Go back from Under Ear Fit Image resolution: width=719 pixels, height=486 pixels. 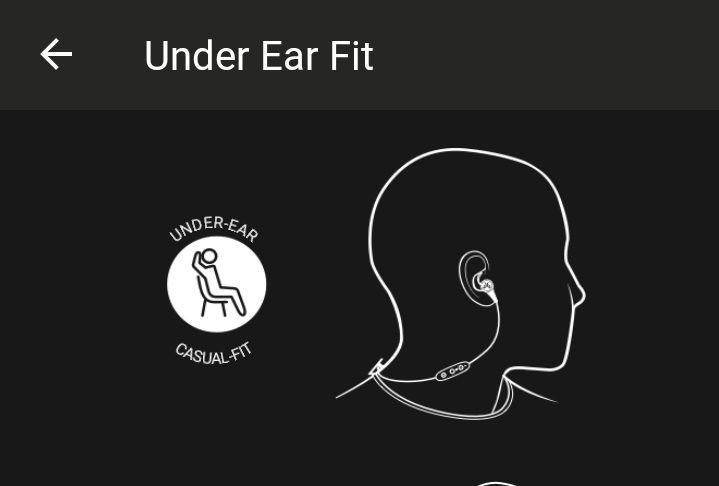(56, 54)
